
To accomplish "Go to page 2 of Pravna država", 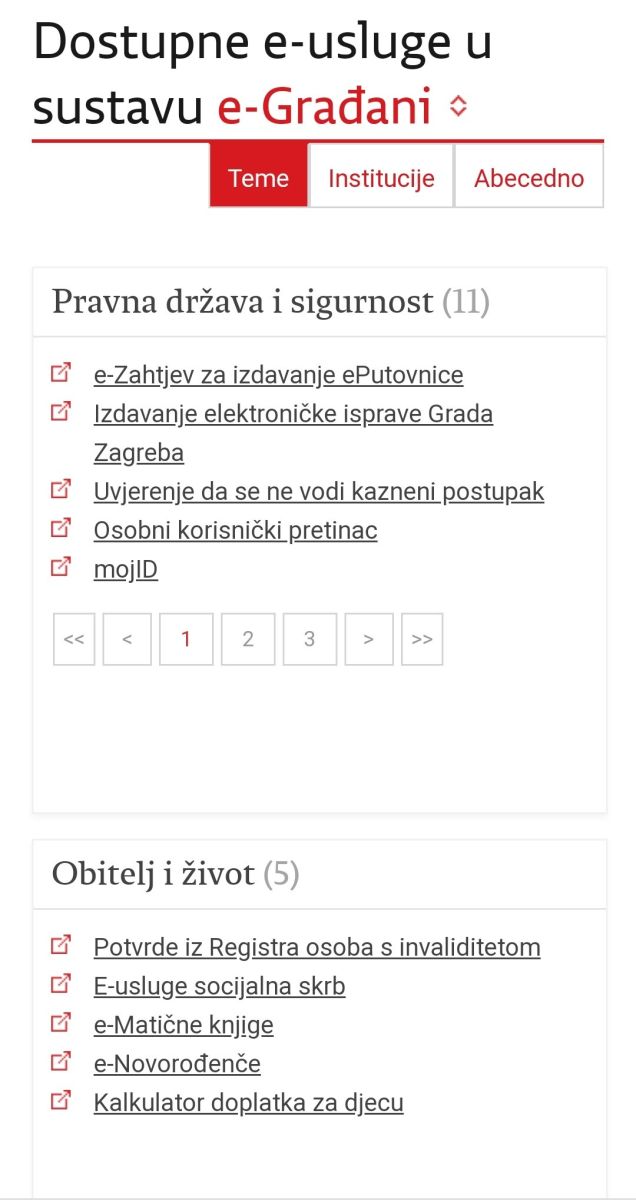I will point(248,639).
